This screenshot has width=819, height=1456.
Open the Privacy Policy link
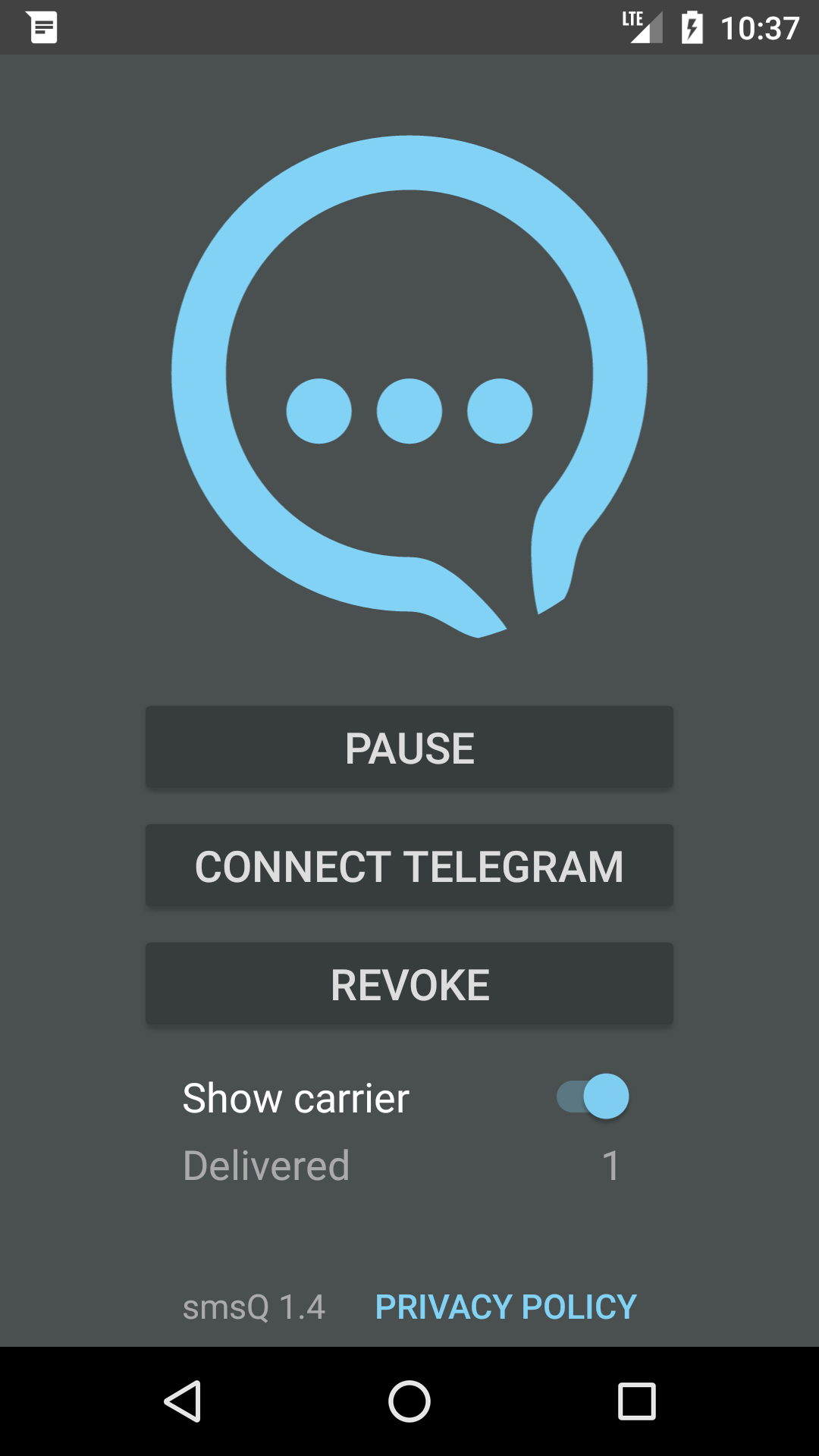(x=506, y=1307)
